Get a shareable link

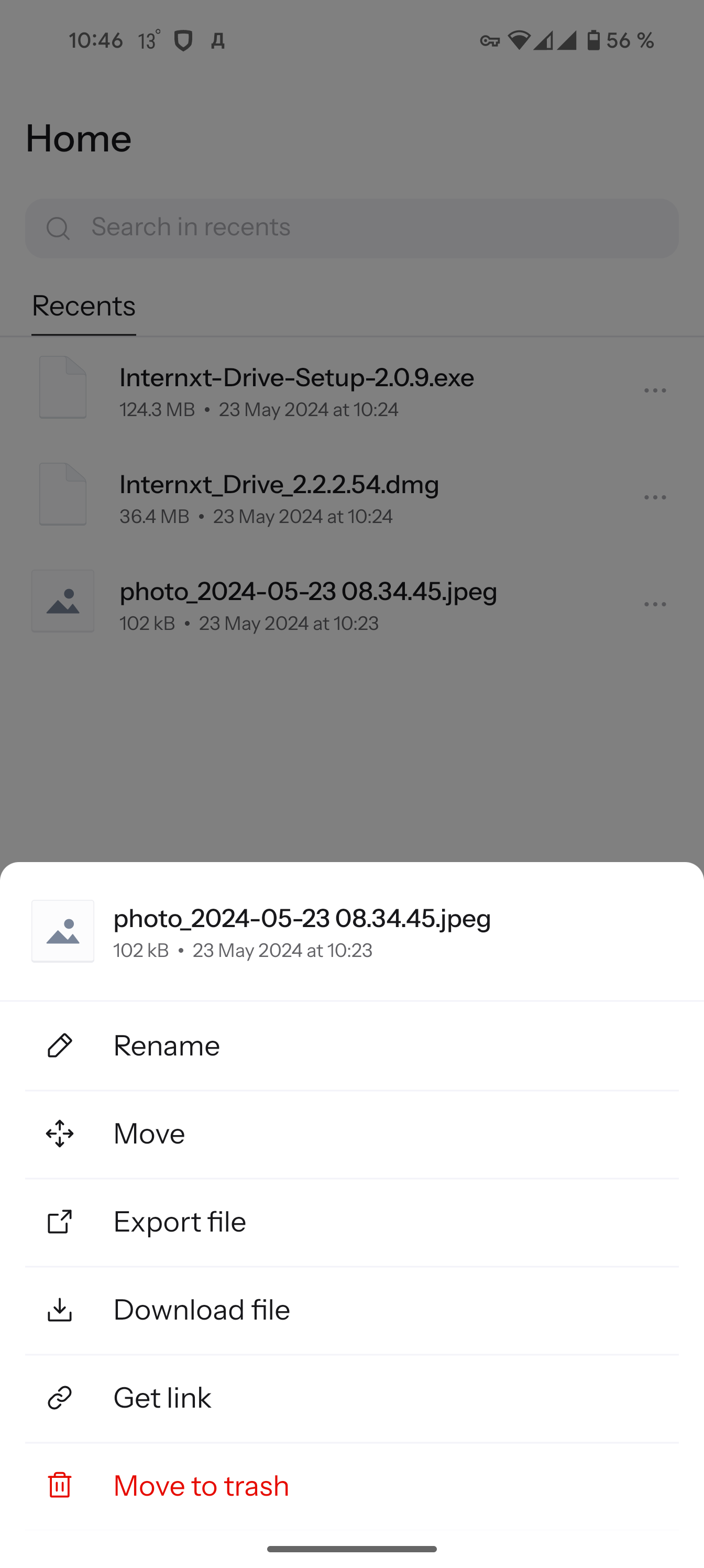coord(162,1398)
